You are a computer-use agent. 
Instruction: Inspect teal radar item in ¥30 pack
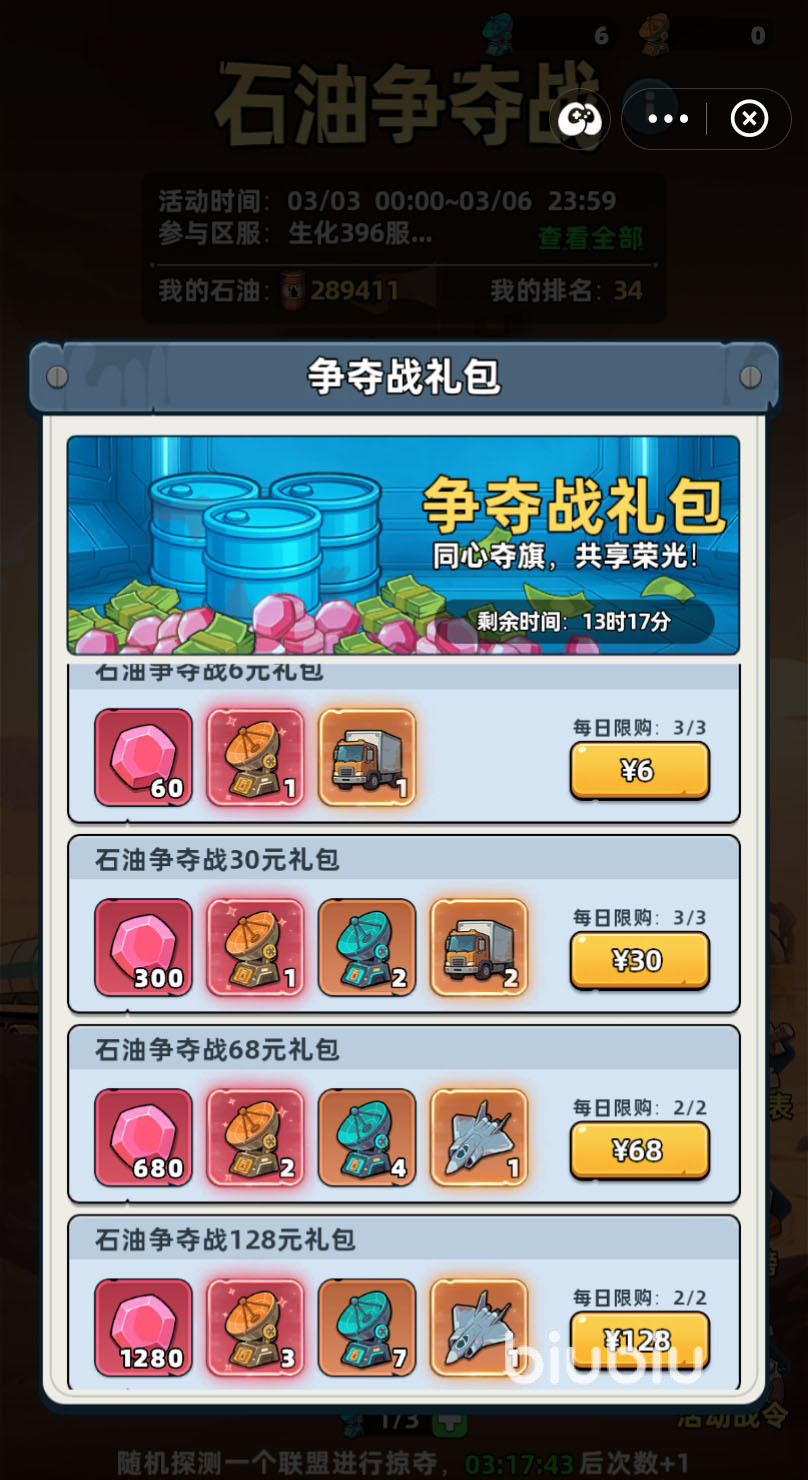point(367,948)
